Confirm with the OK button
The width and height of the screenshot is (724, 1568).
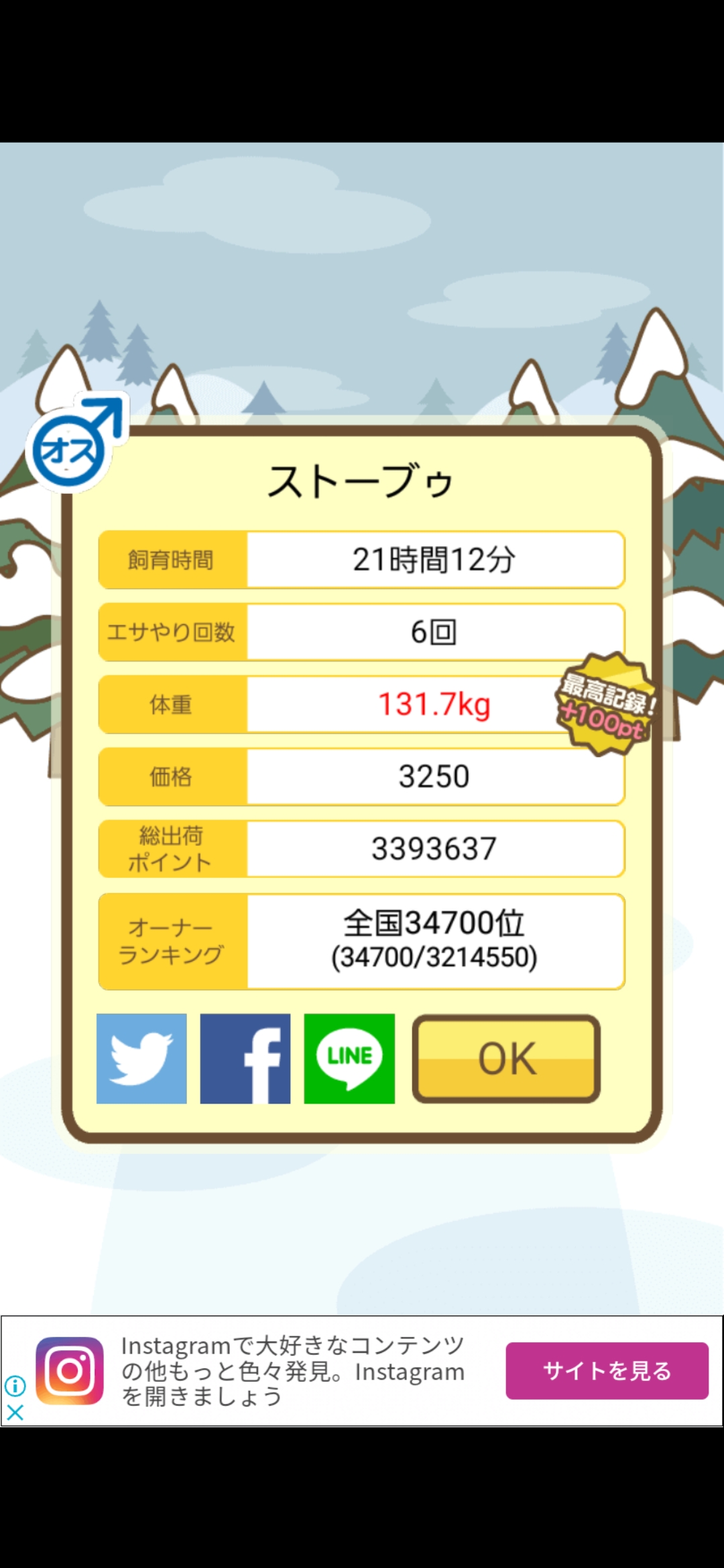point(506,1059)
